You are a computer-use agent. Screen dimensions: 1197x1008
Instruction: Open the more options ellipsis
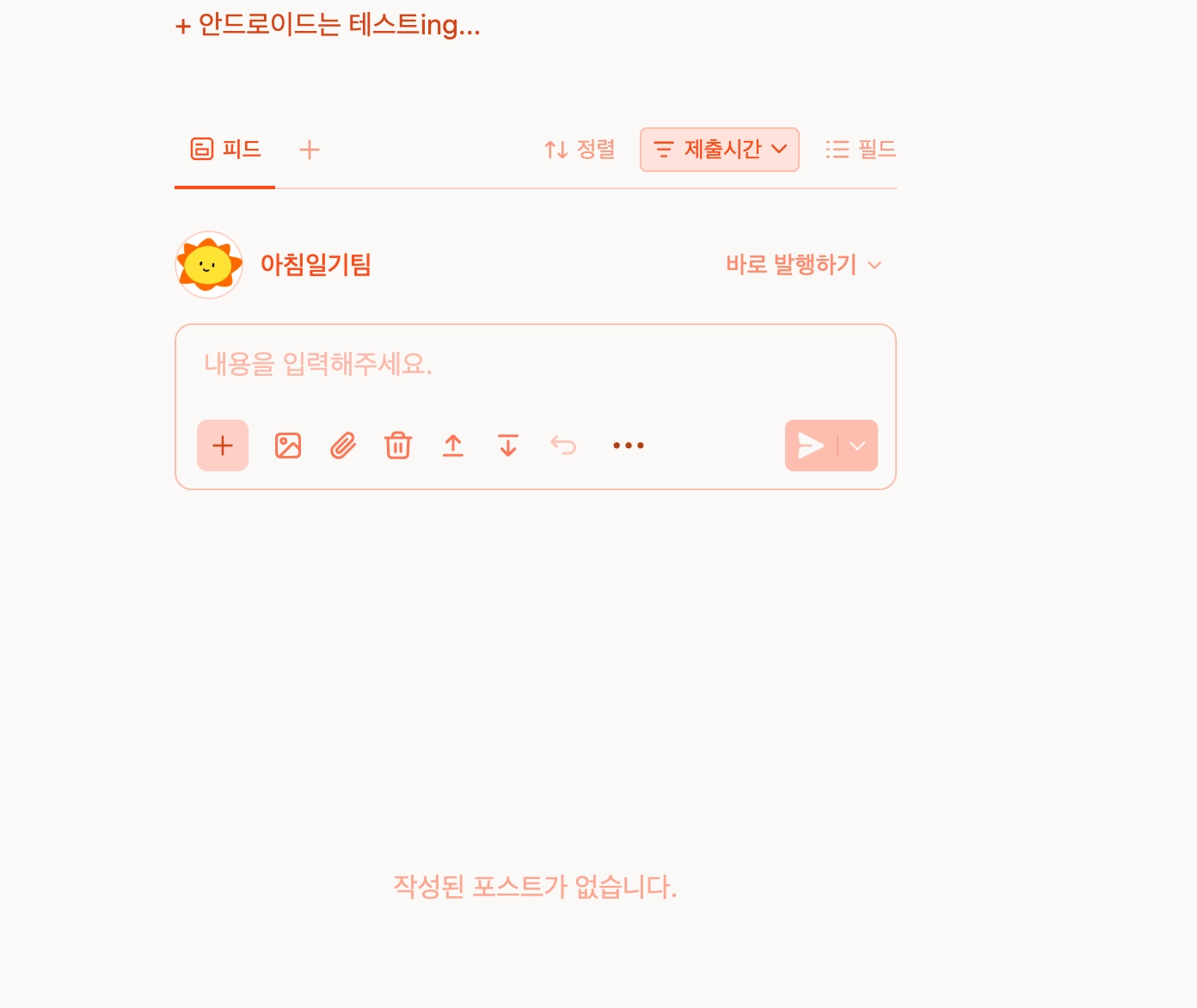point(629,446)
